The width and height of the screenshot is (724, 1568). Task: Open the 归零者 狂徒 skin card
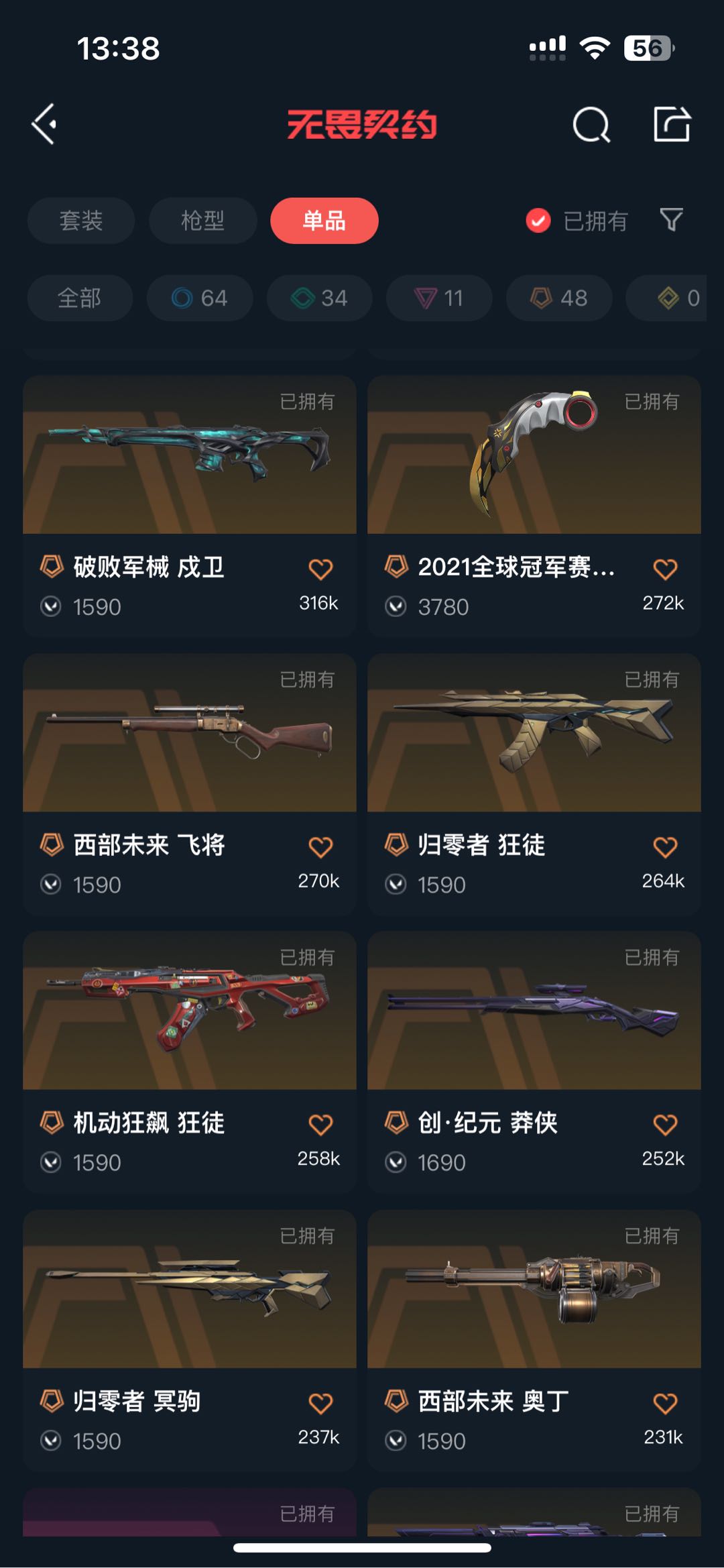(x=534, y=784)
